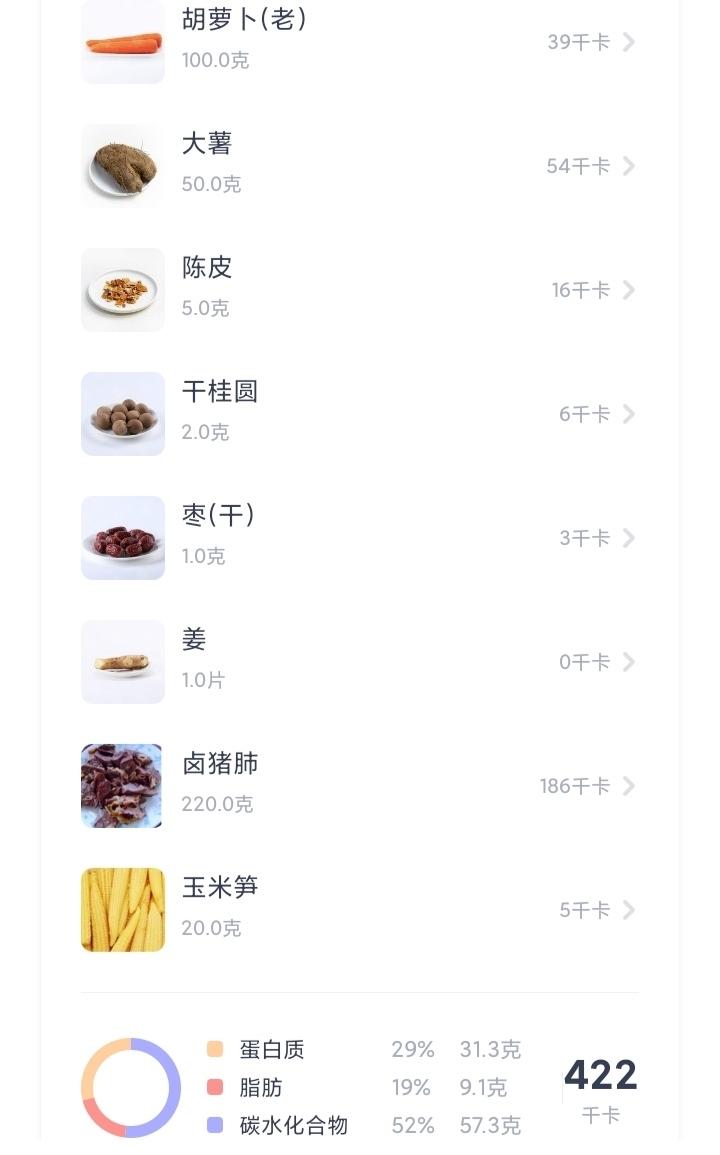
Task: Open the 陈皮 row chevron
Action: pyautogui.click(x=629, y=290)
